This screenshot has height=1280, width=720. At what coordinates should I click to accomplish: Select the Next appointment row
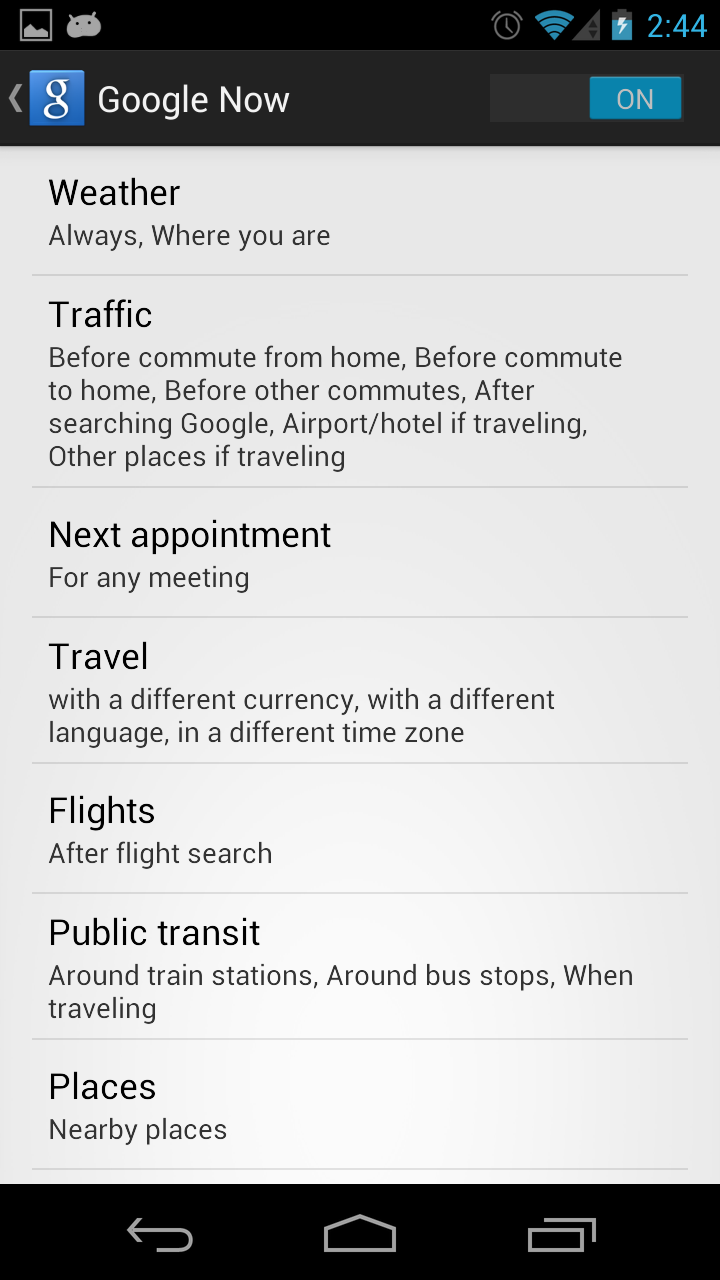[x=360, y=554]
